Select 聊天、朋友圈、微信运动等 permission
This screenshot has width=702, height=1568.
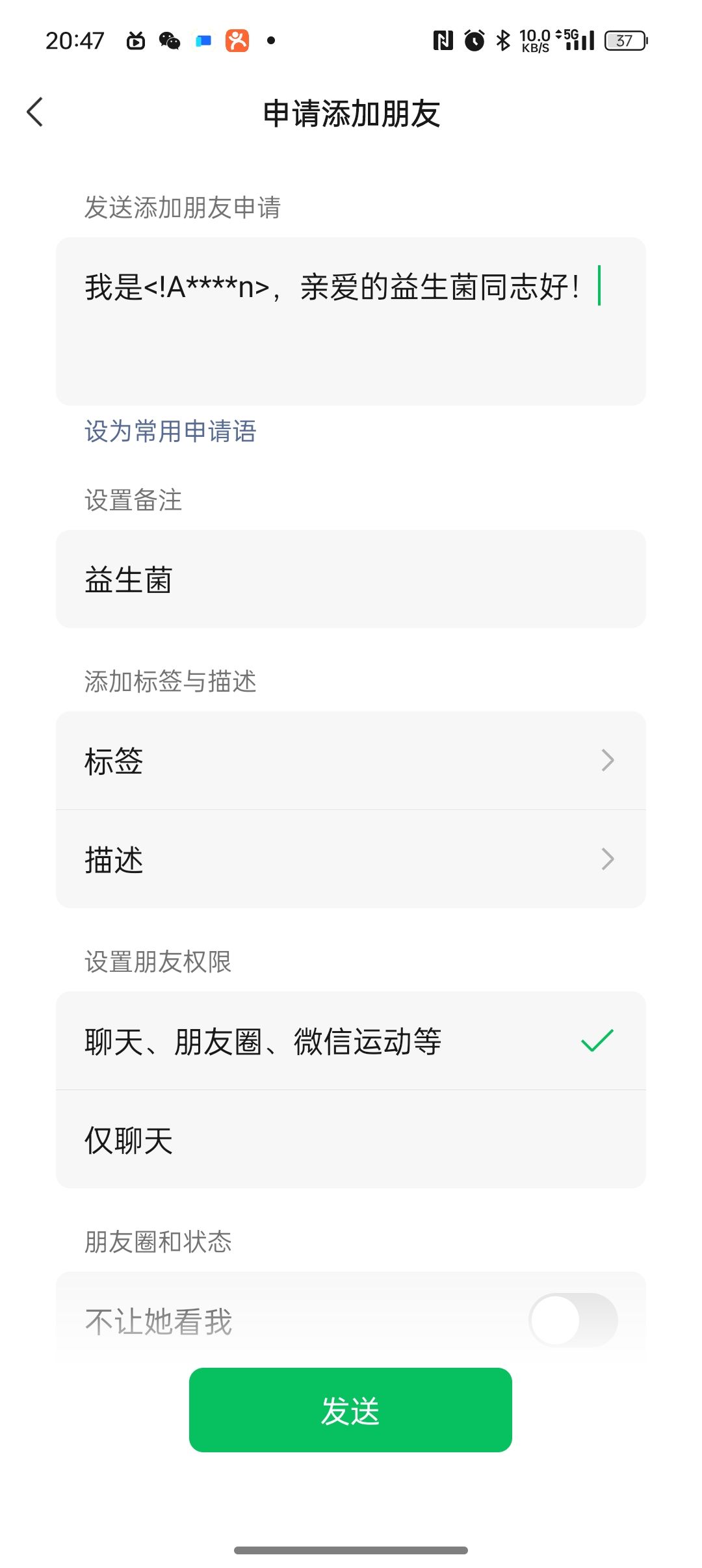(351, 1041)
